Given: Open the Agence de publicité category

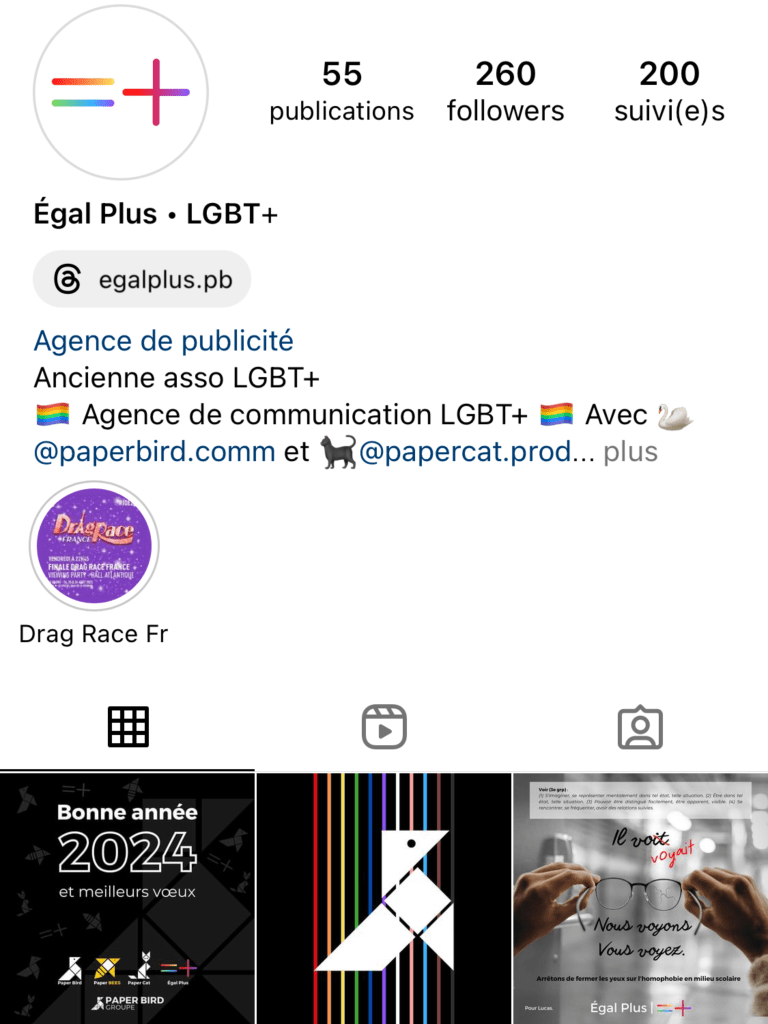Looking at the screenshot, I should tap(164, 341).
